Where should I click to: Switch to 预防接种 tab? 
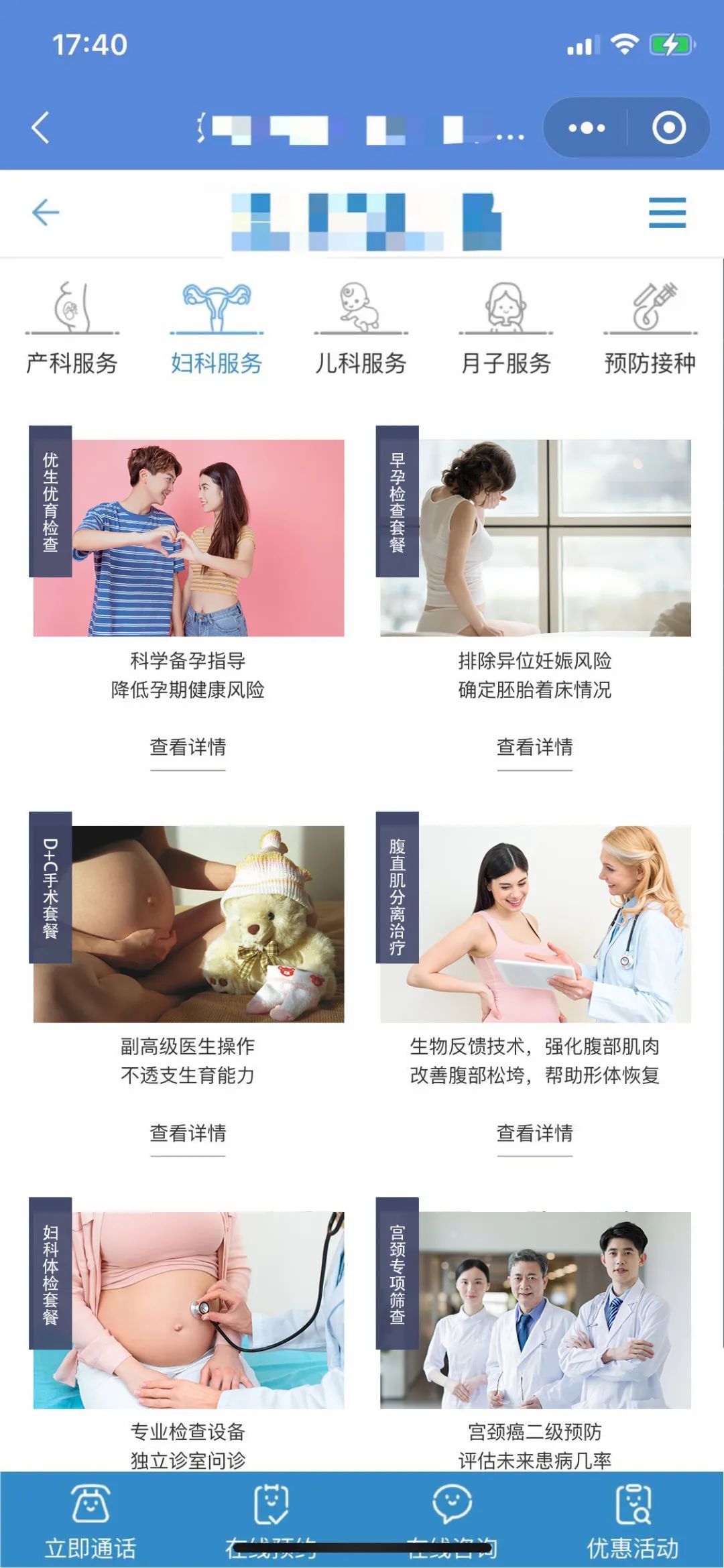tap(650, 328)
